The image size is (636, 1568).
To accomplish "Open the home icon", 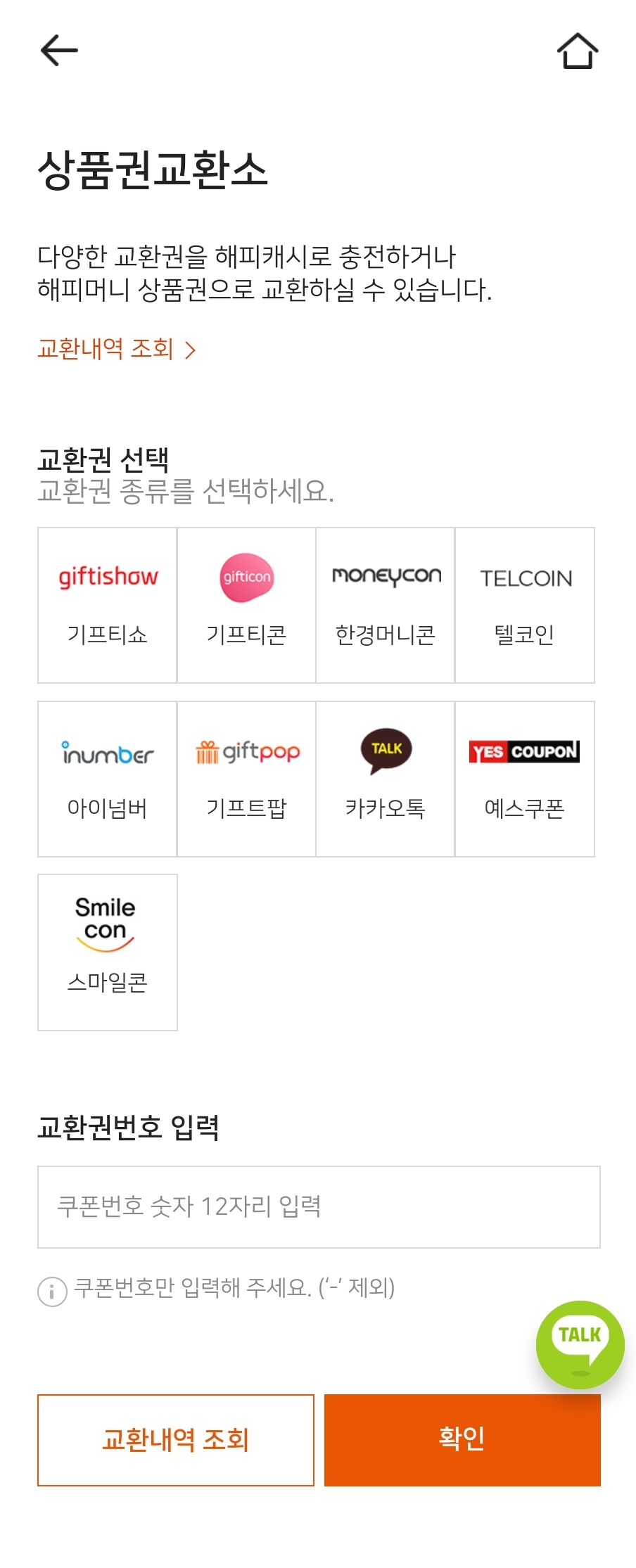I will (x=578, y=51).
